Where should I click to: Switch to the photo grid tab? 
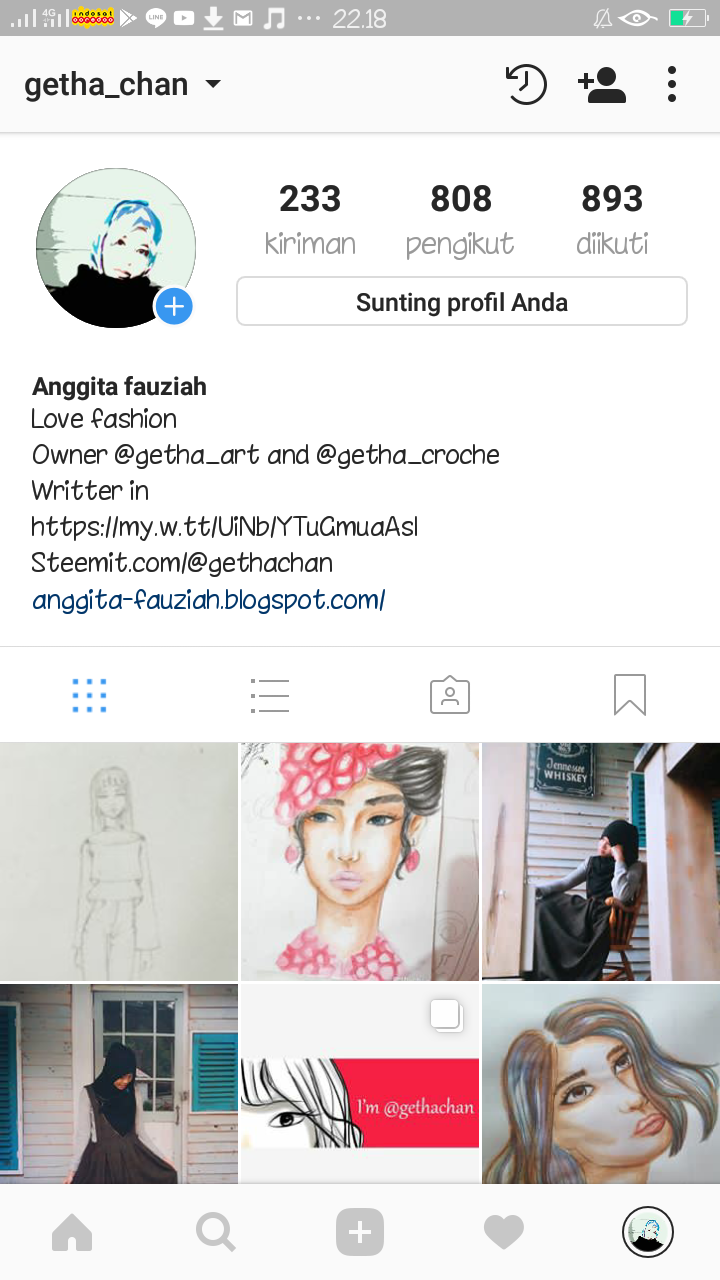(89, 694)
